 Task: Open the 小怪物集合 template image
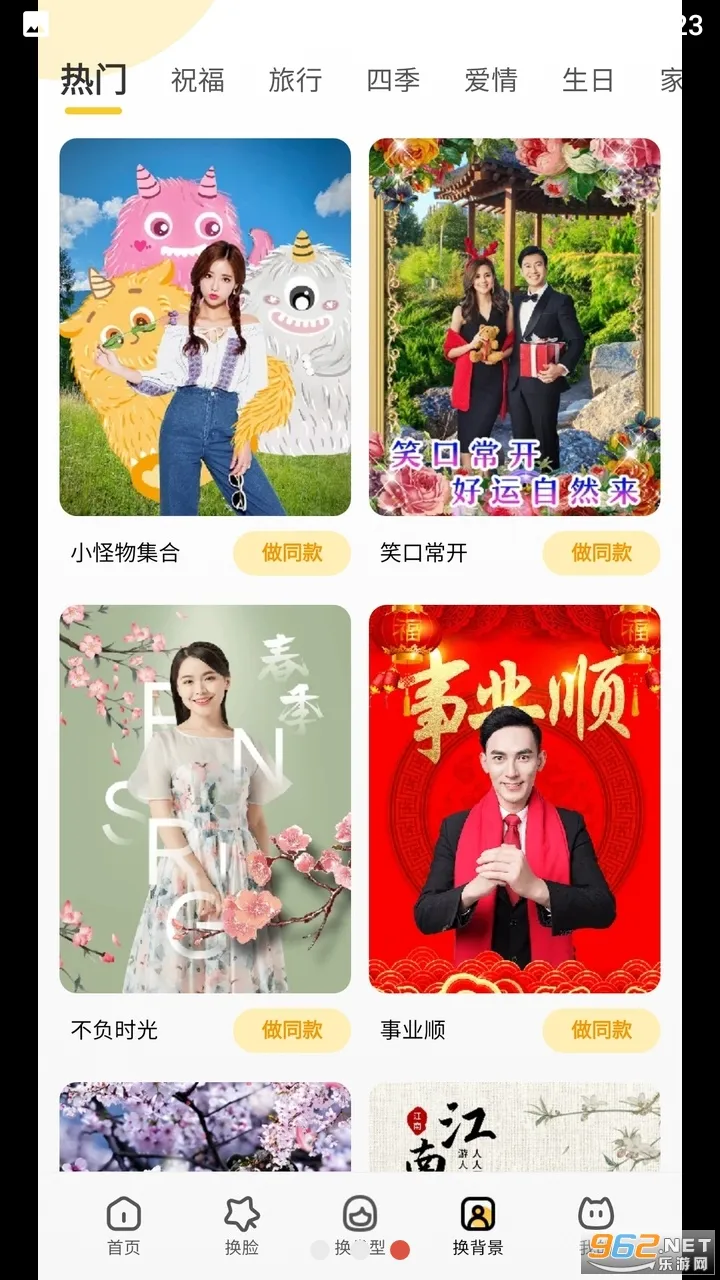point(205,327)
